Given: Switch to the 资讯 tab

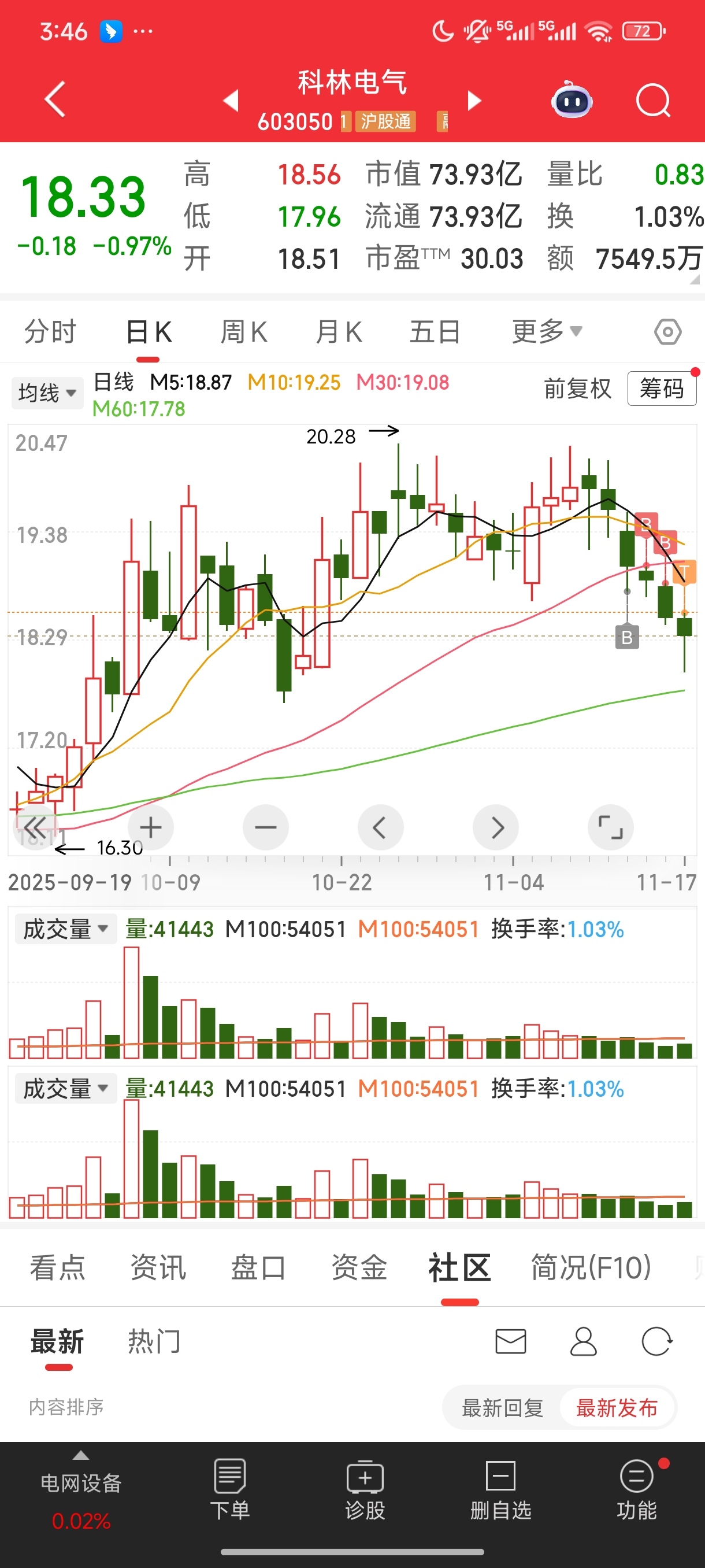Looking at the screenshot, I should (x=158, y=1268).
